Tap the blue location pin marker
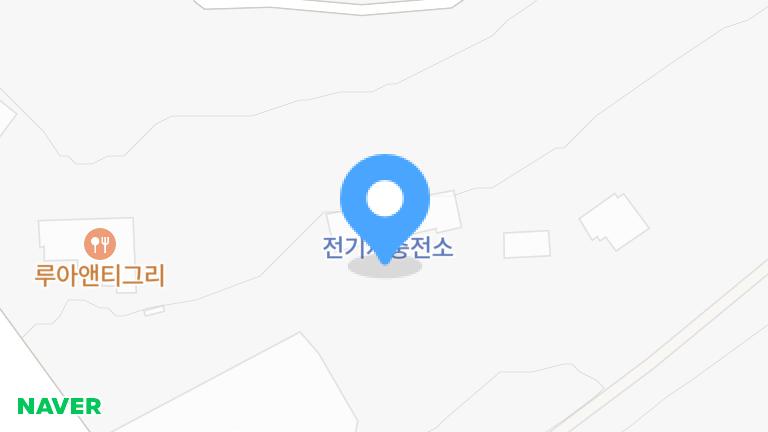768x432 pixels. tap(385, 202)
